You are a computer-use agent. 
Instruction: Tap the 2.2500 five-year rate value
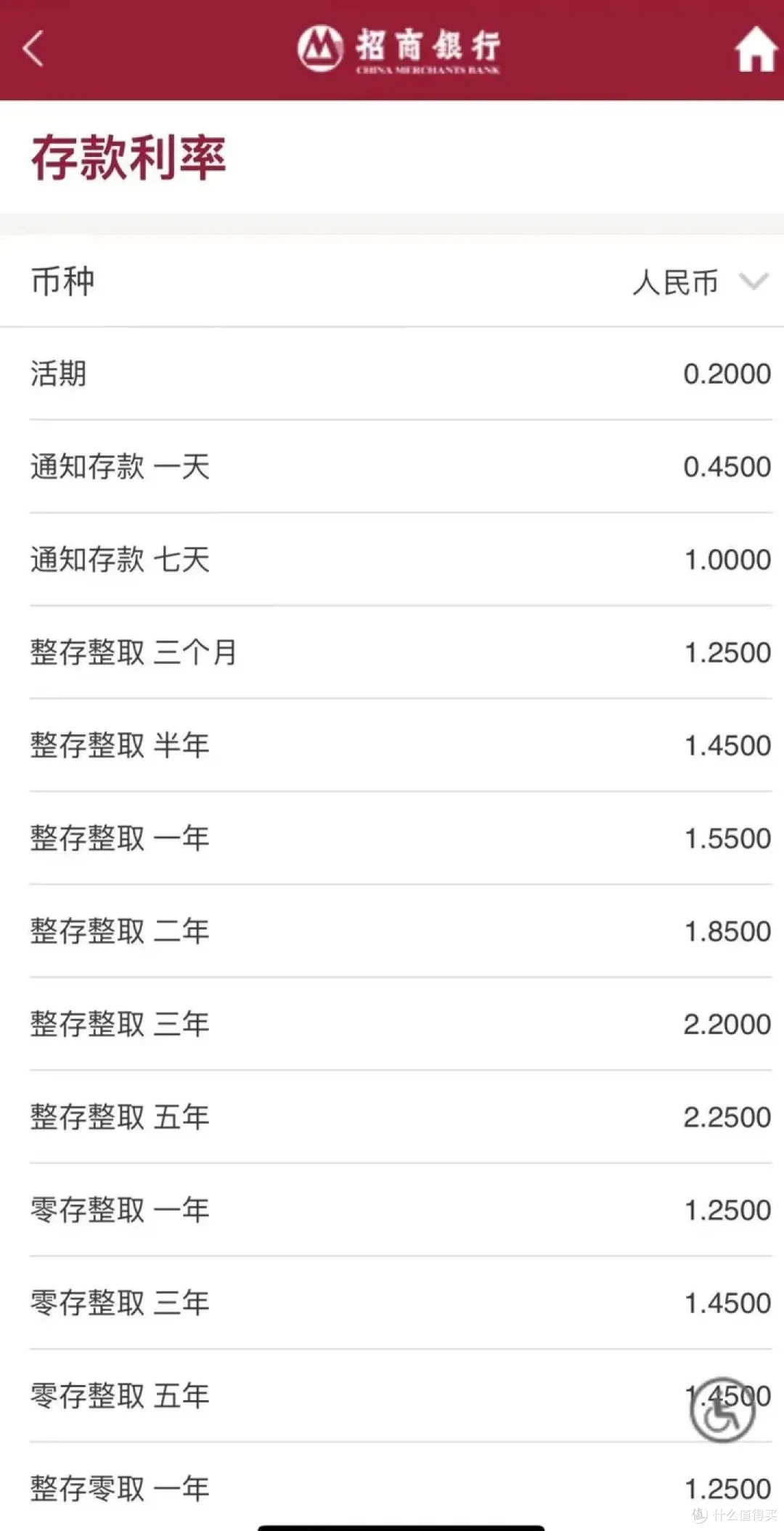[x=726, y=1116]
